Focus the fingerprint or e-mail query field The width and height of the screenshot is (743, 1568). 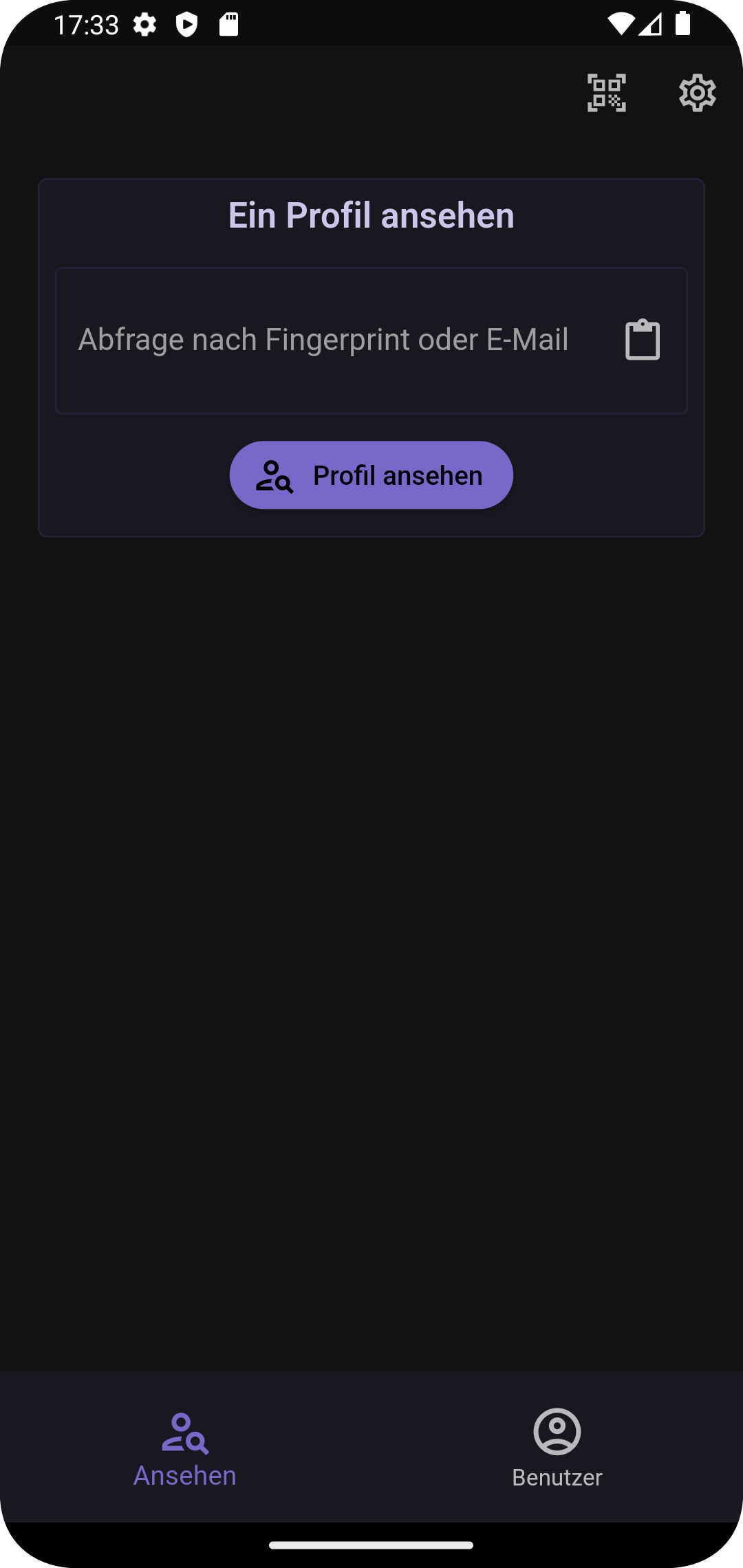[323, 340]
